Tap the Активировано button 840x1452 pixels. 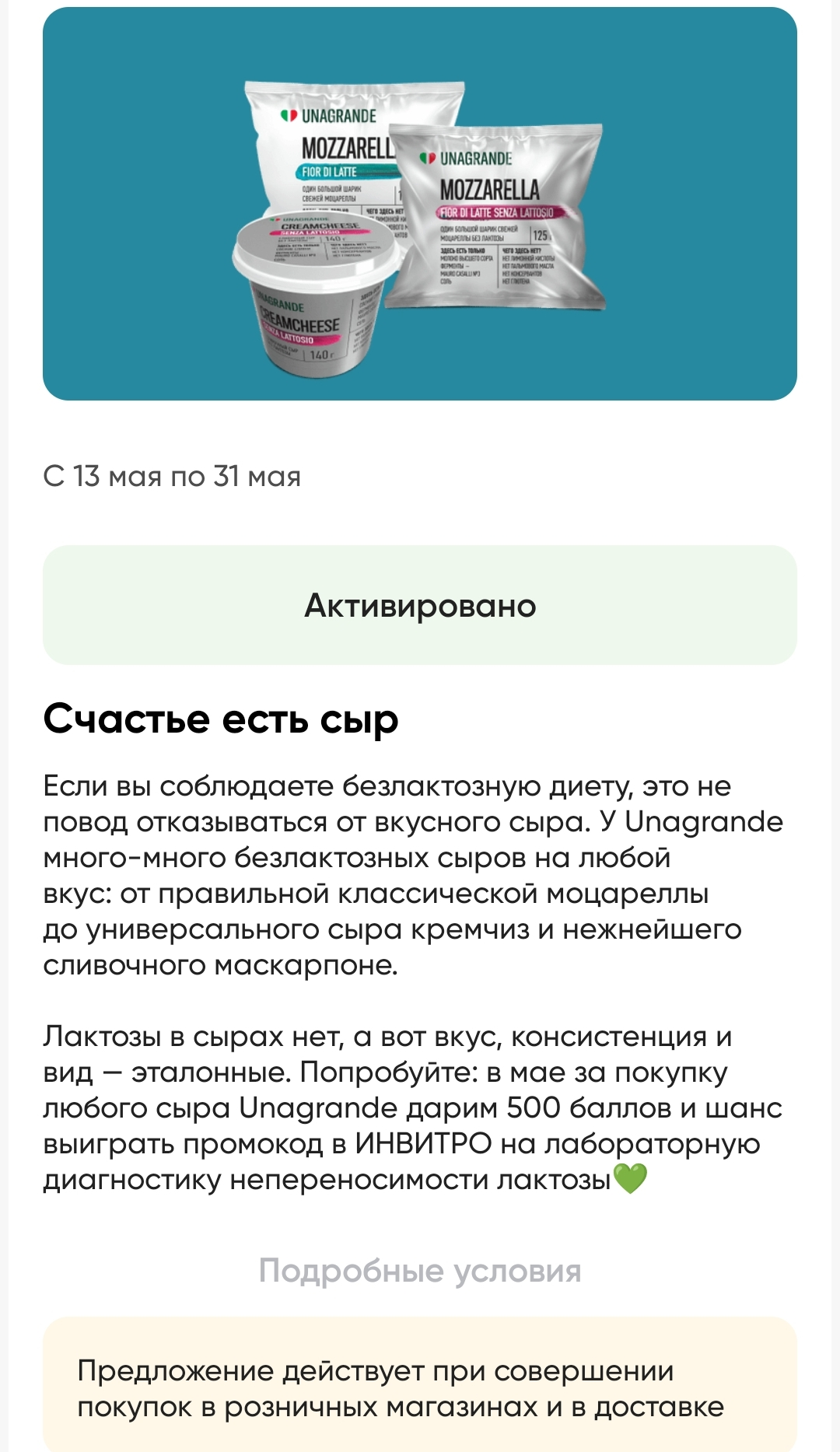(x=420, y=605)
